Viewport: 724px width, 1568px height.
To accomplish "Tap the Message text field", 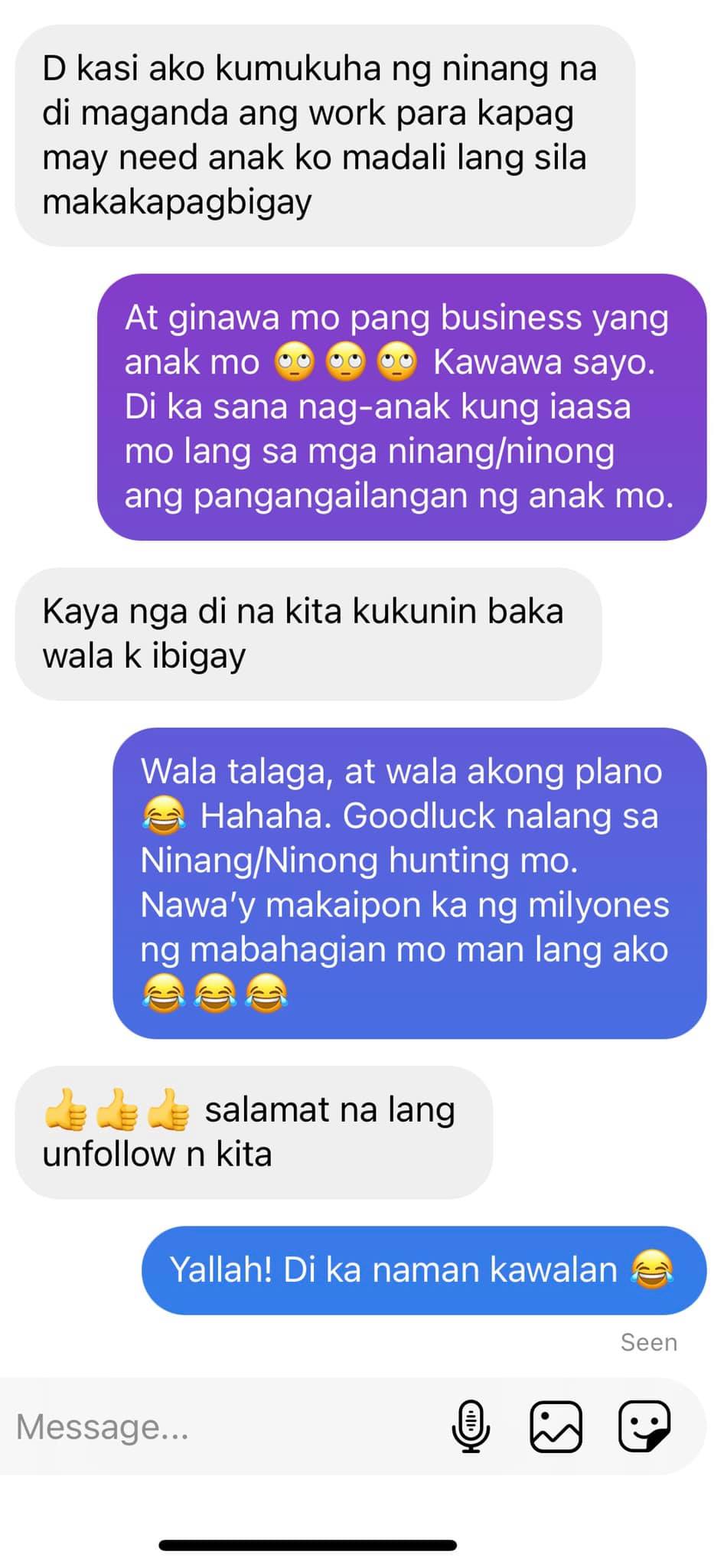I will point(222,1427).
